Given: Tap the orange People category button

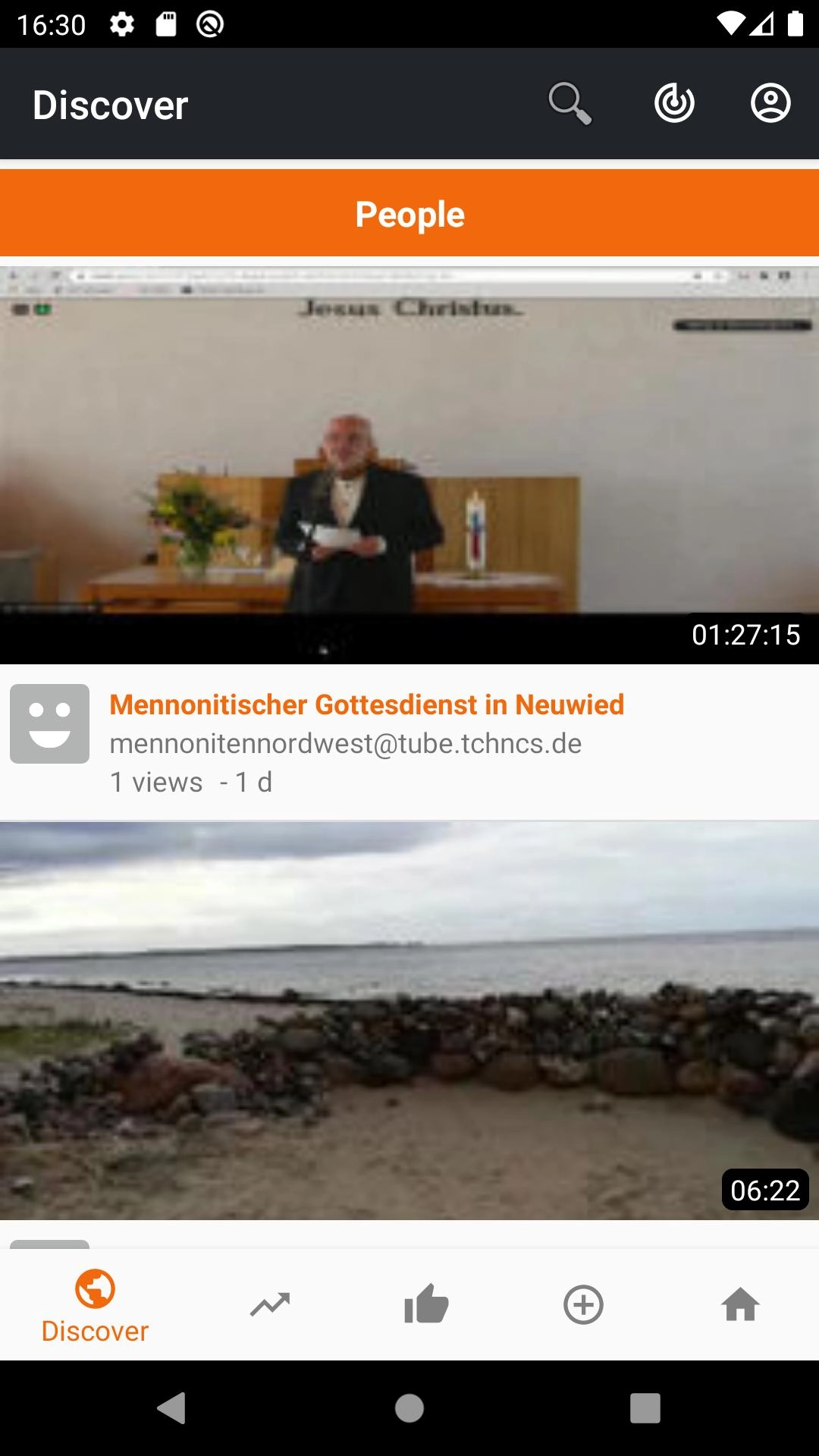Looking at the screenshot, I should (x=409, y=214).
